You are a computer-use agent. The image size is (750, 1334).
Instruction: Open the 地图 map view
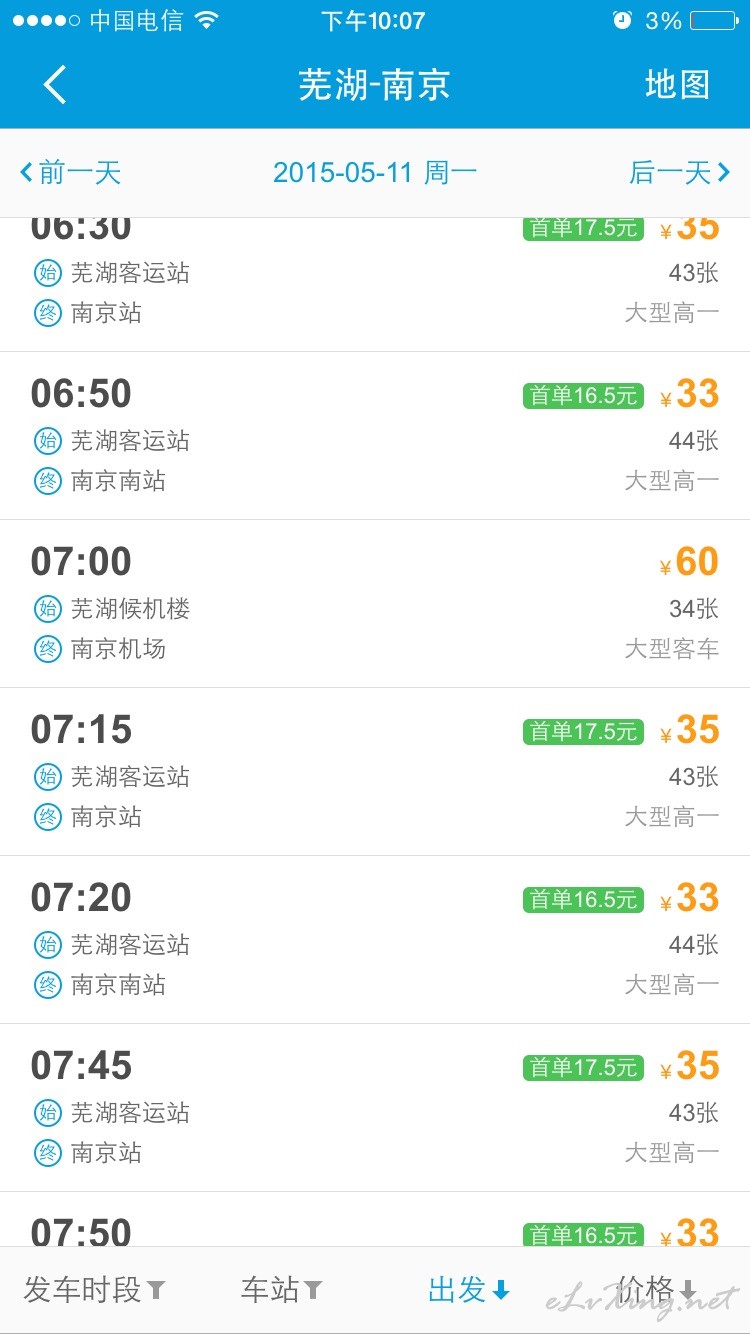tap(677, 85)
